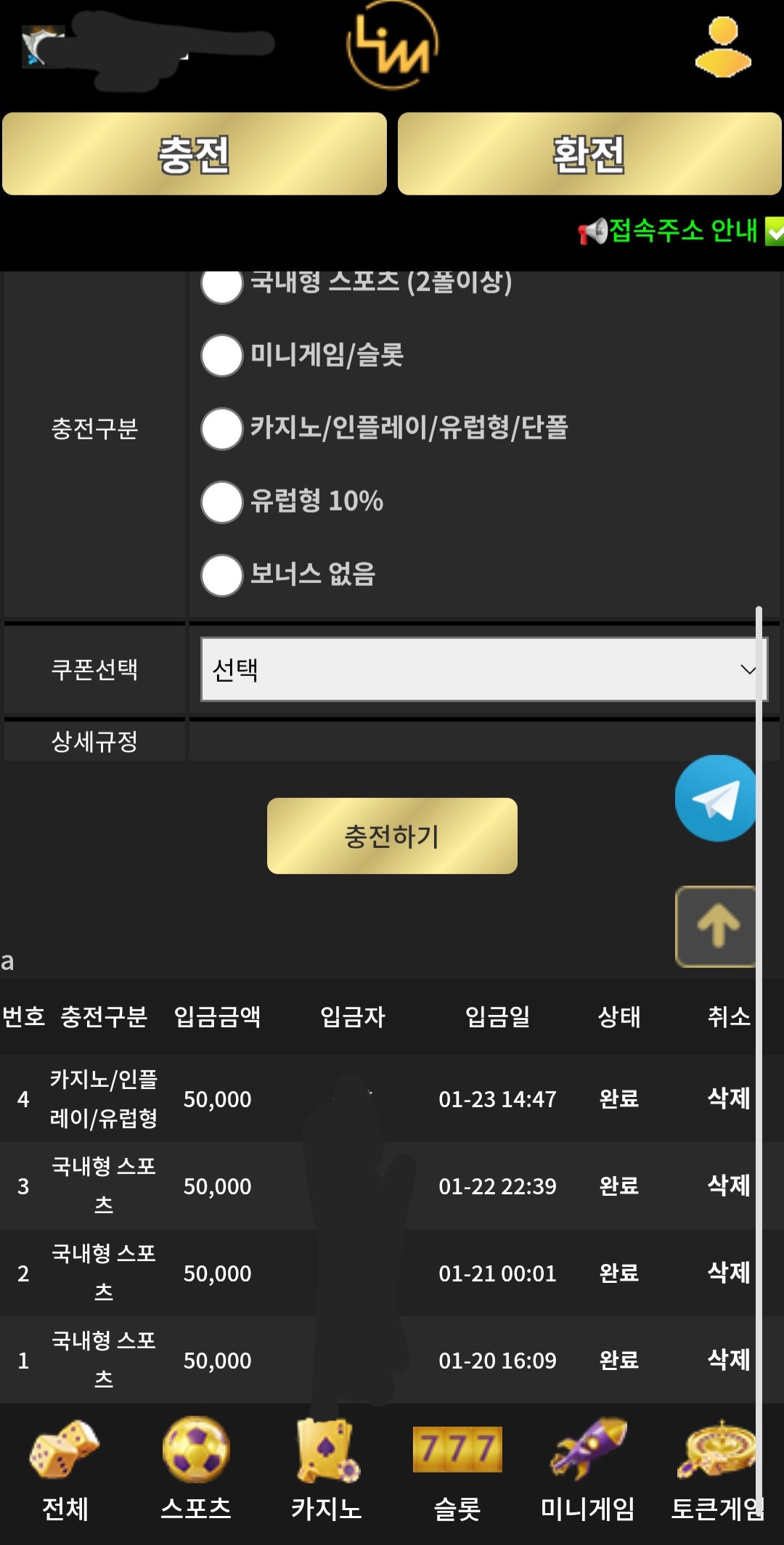
Task: Open the user profile icon
Action: point(723,48)
